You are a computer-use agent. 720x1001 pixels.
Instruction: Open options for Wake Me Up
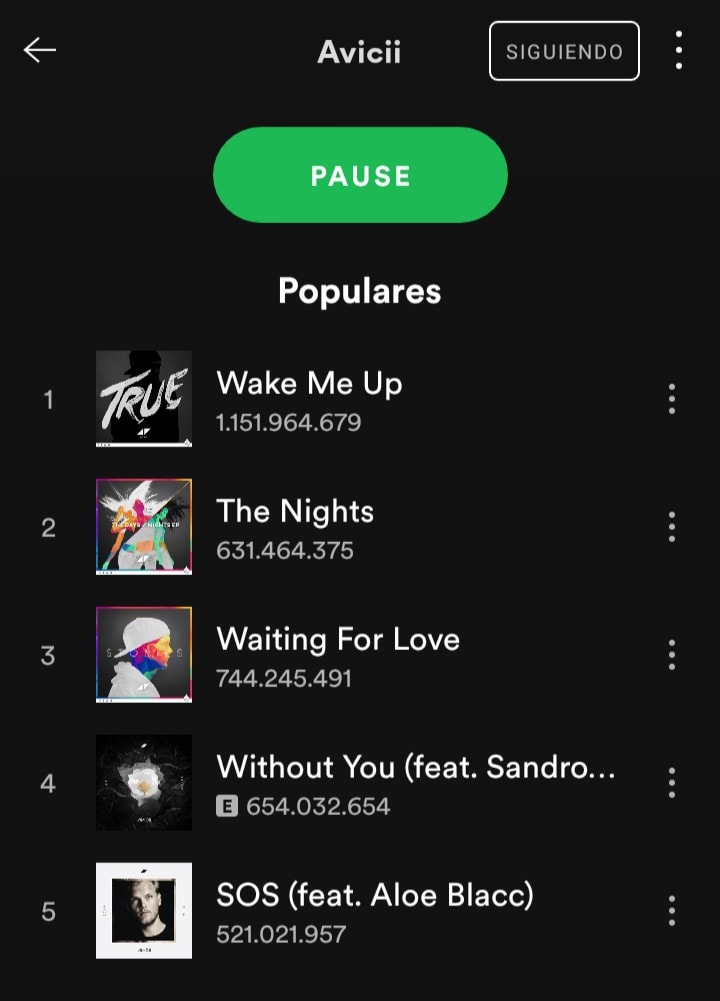click(x=671, y=399)
